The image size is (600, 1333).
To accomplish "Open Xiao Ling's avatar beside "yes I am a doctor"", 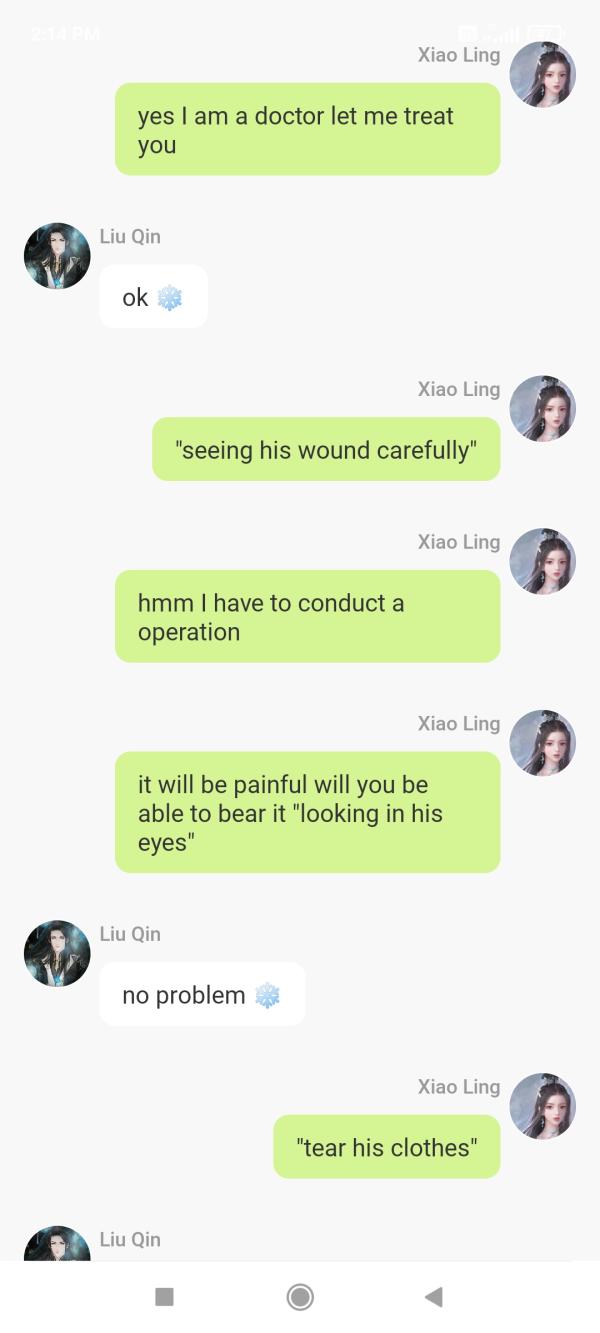I will click(x=542, y=74).
